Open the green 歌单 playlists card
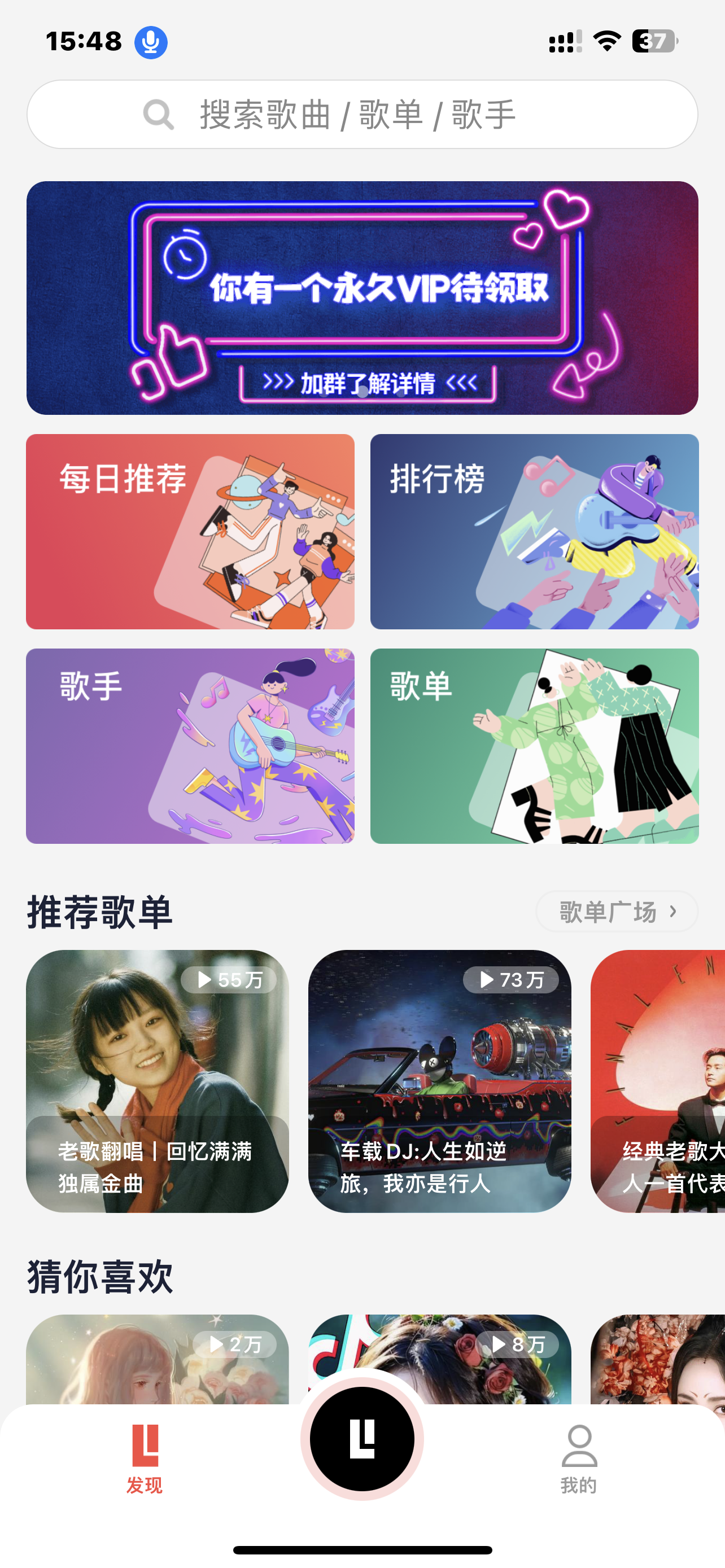 click(534, 746)
